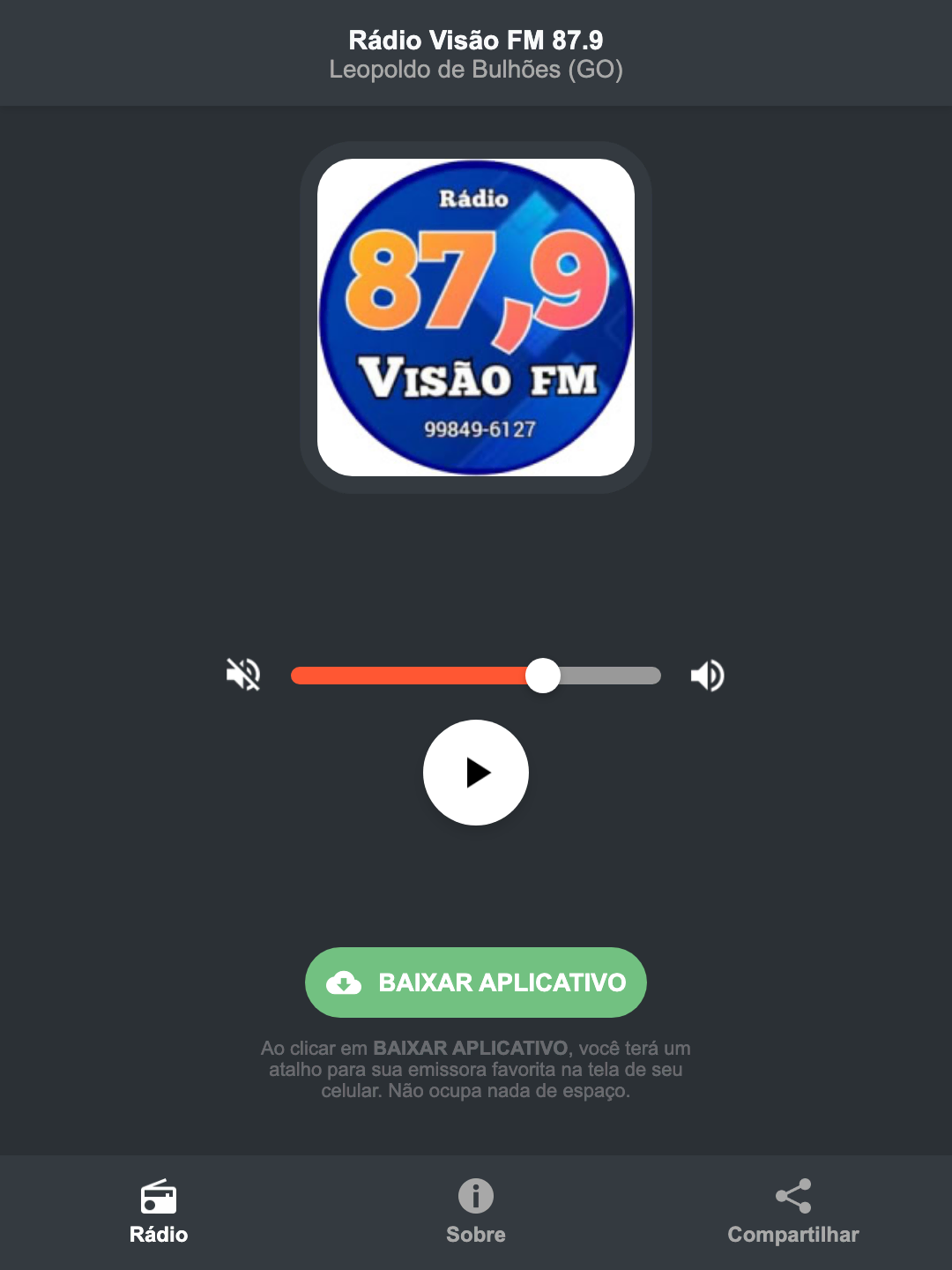Unmute audio with the right speaker icon

click(x=708, y=675)
